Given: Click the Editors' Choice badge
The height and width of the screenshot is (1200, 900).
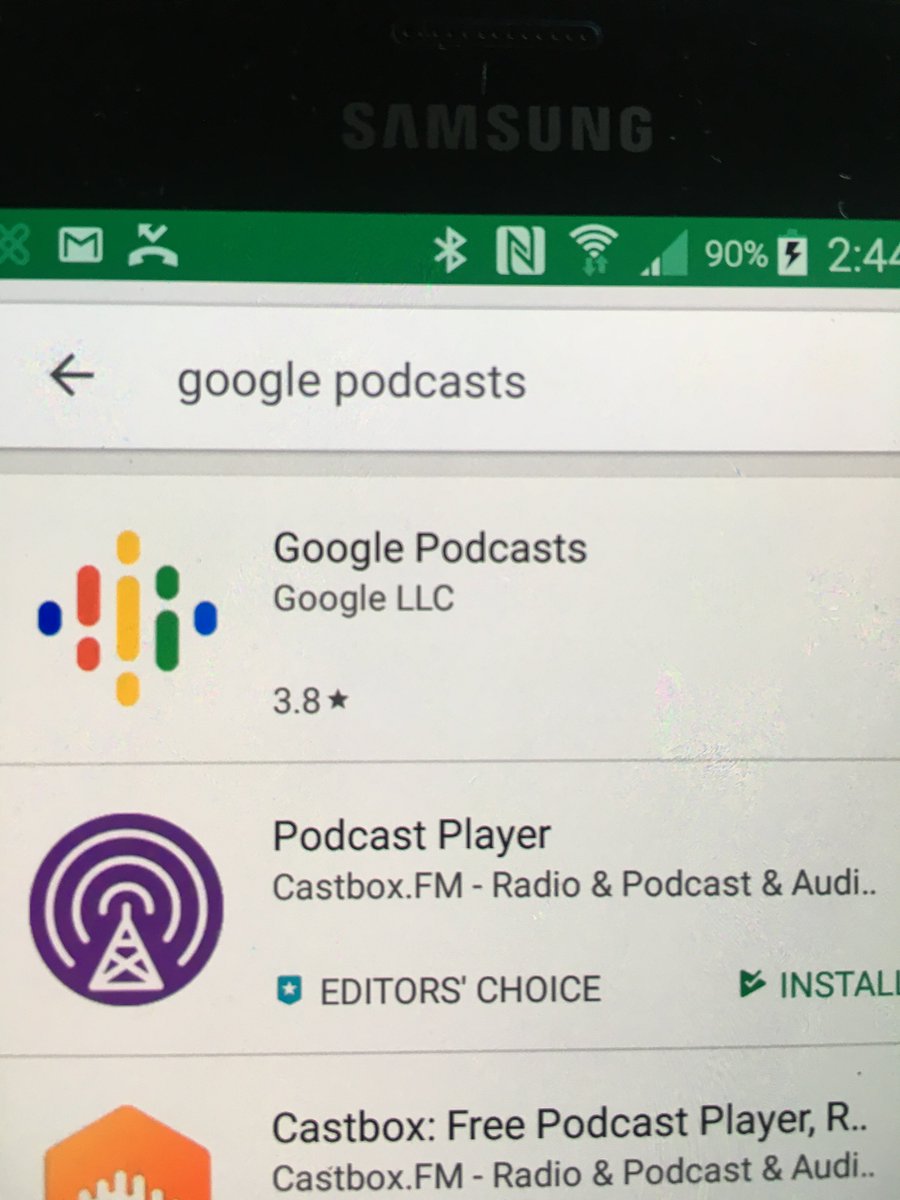Looking at the screenshot, I should tap(440, 988).
